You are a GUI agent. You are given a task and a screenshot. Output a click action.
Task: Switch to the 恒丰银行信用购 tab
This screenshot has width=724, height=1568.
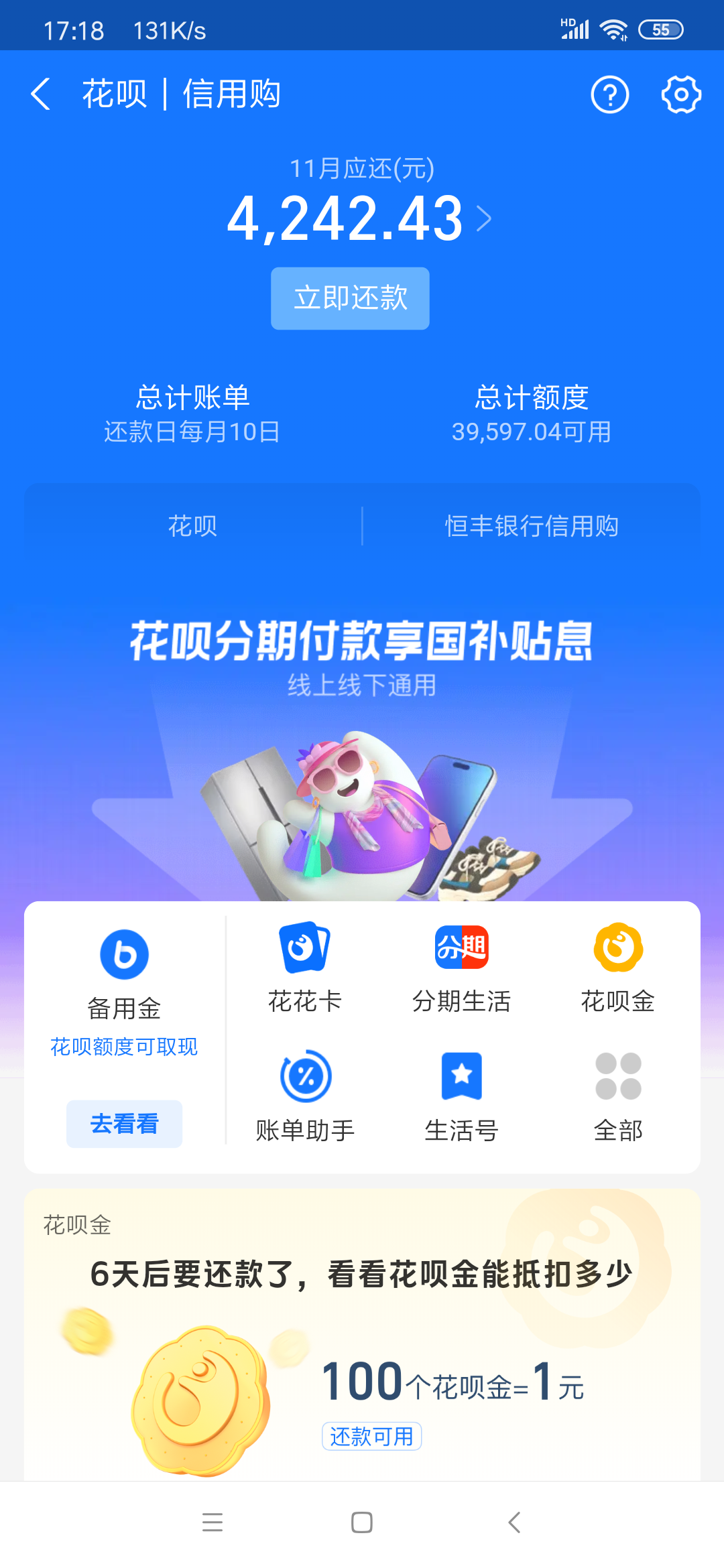click(x=533, y=527)
